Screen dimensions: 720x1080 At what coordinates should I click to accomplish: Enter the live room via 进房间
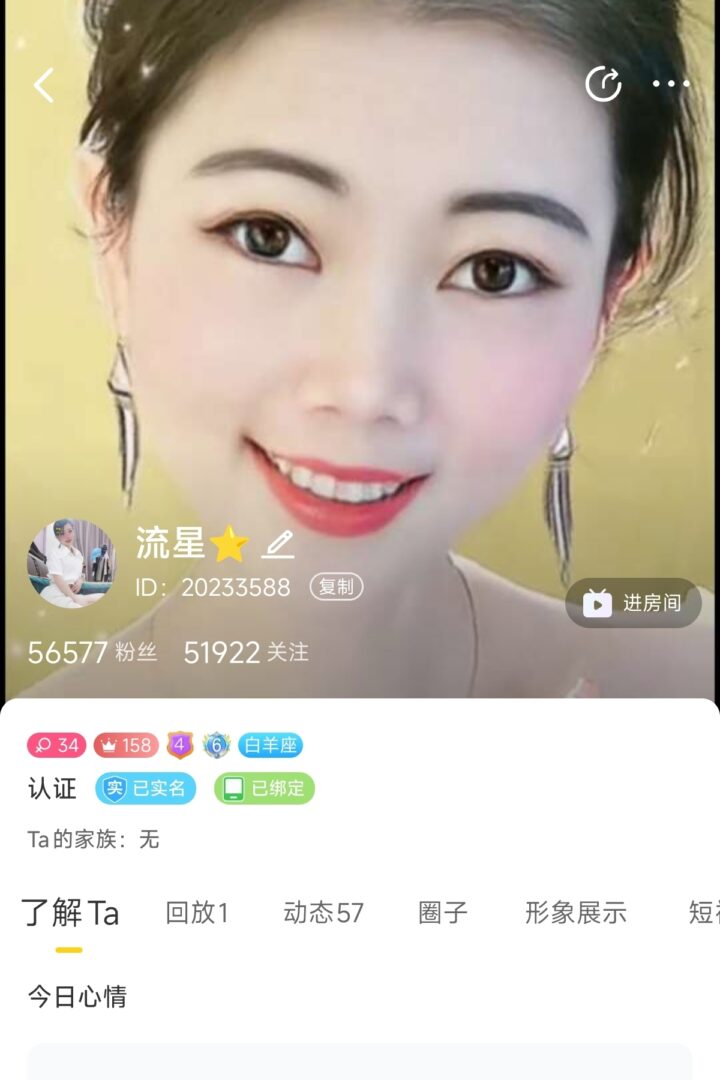pyautogui.click(x=633, y=603)
